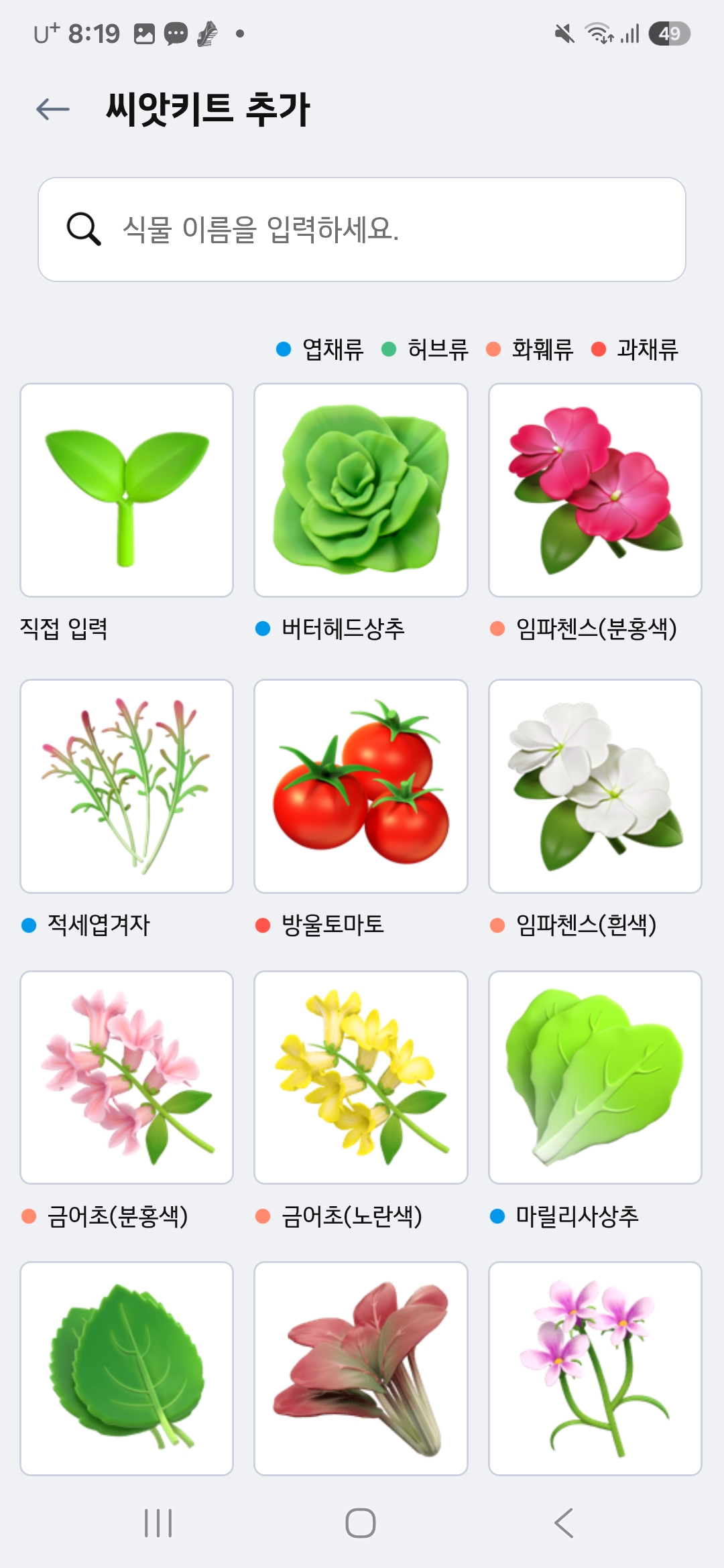The image size is (724, 1568).
Task: Select the 마릴리사상추 seed kit
Action: [x=595, y=1077]
